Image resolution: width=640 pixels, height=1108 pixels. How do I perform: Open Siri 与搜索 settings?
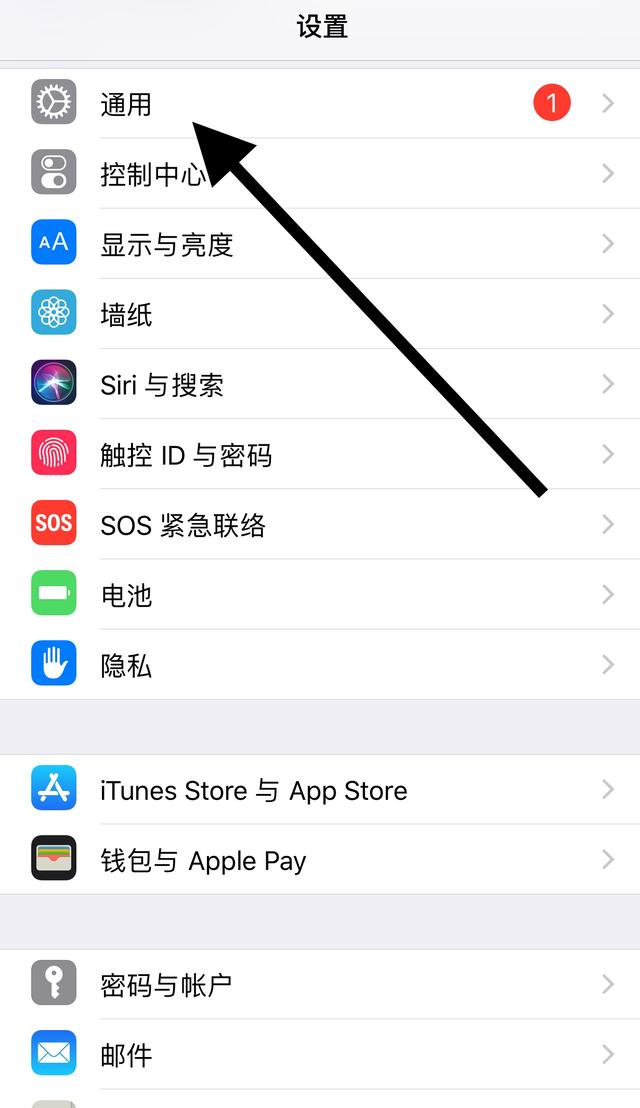pyautogui.click(x=162, y=385)
